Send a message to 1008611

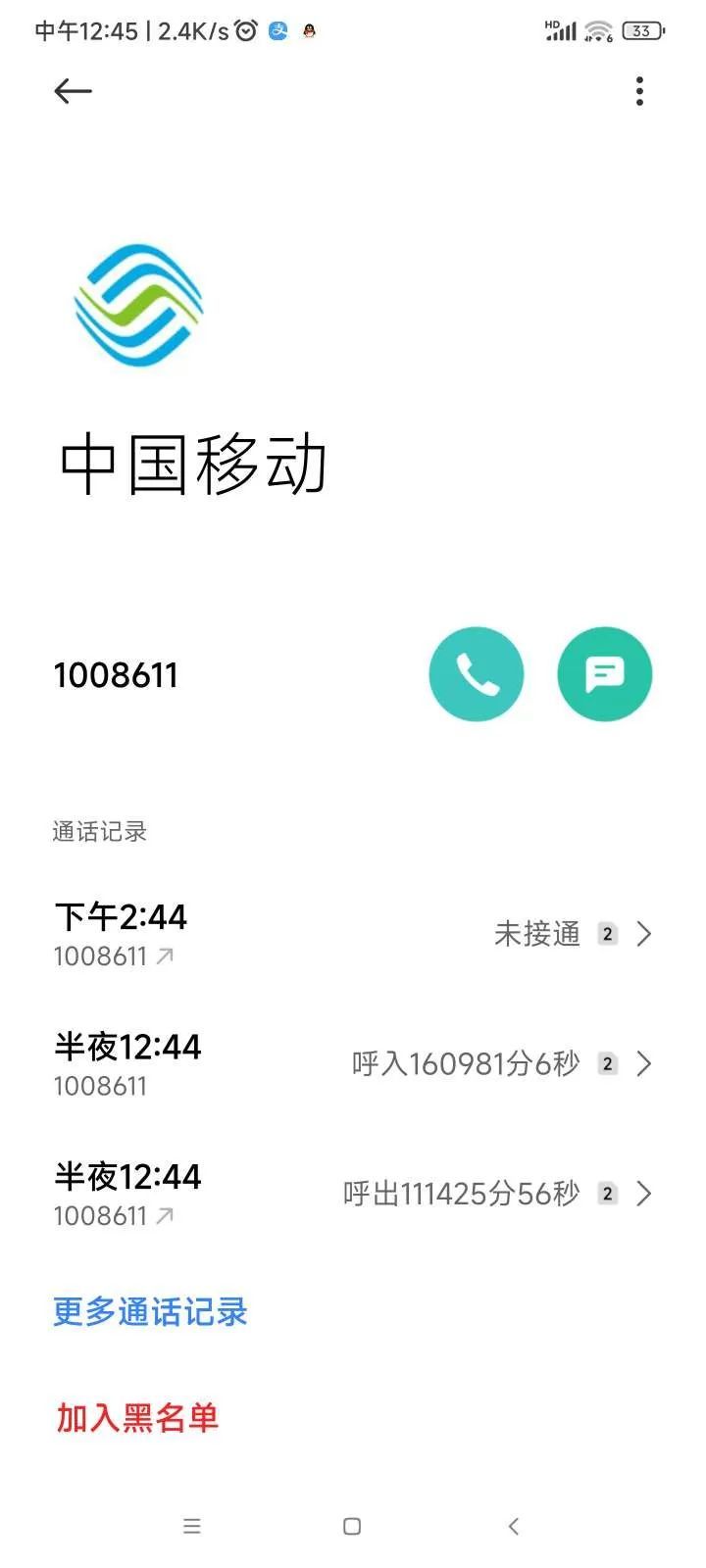(x=604, y=674)
